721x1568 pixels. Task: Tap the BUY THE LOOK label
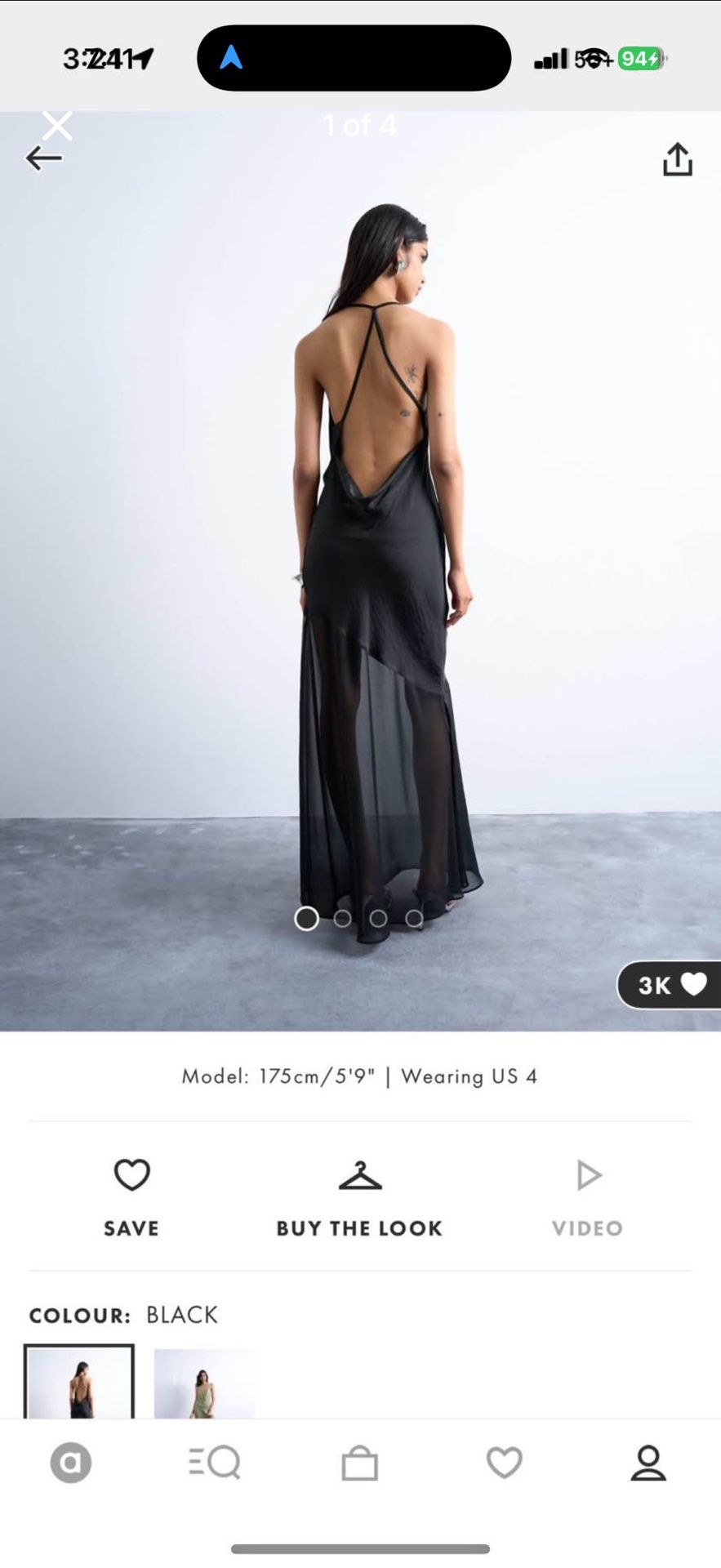point(359,1227)
